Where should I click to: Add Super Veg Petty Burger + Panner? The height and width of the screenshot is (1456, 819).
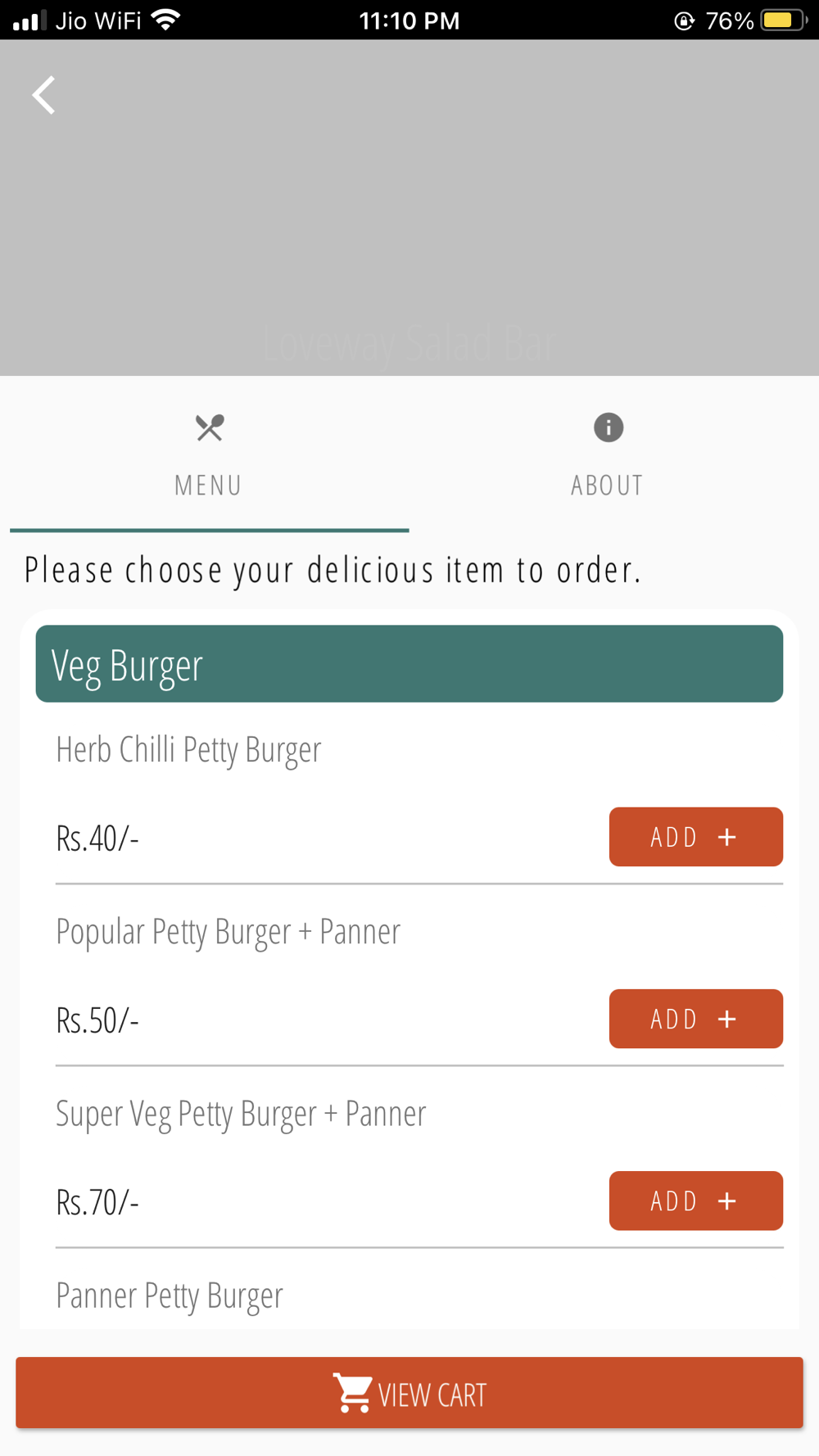pos(695,1201)
